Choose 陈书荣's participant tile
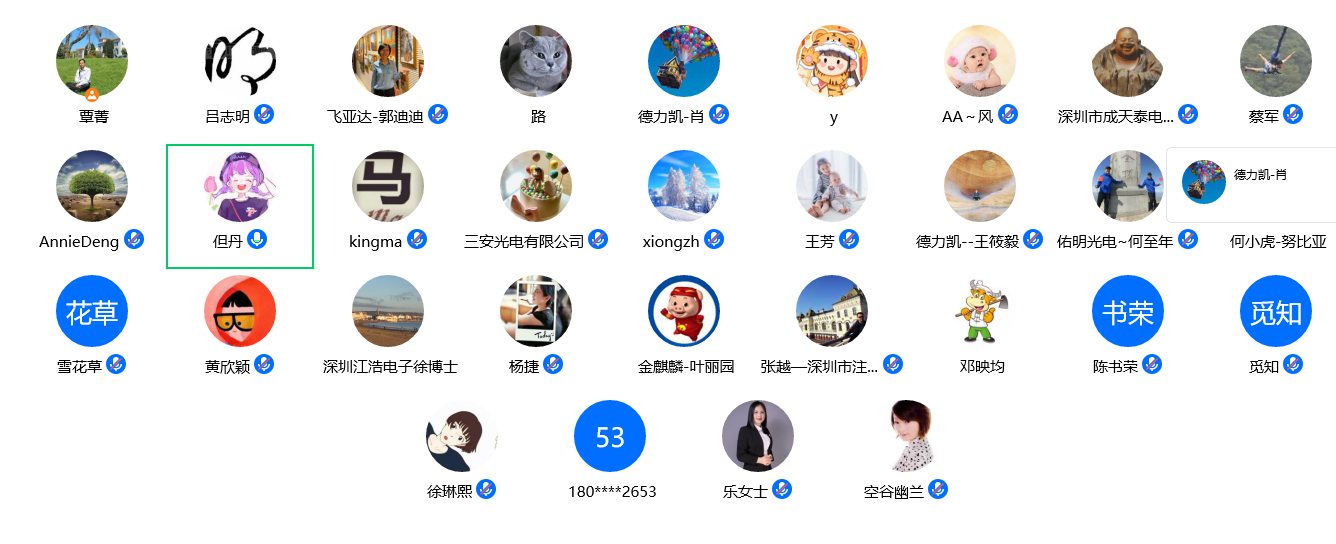 1128,312
